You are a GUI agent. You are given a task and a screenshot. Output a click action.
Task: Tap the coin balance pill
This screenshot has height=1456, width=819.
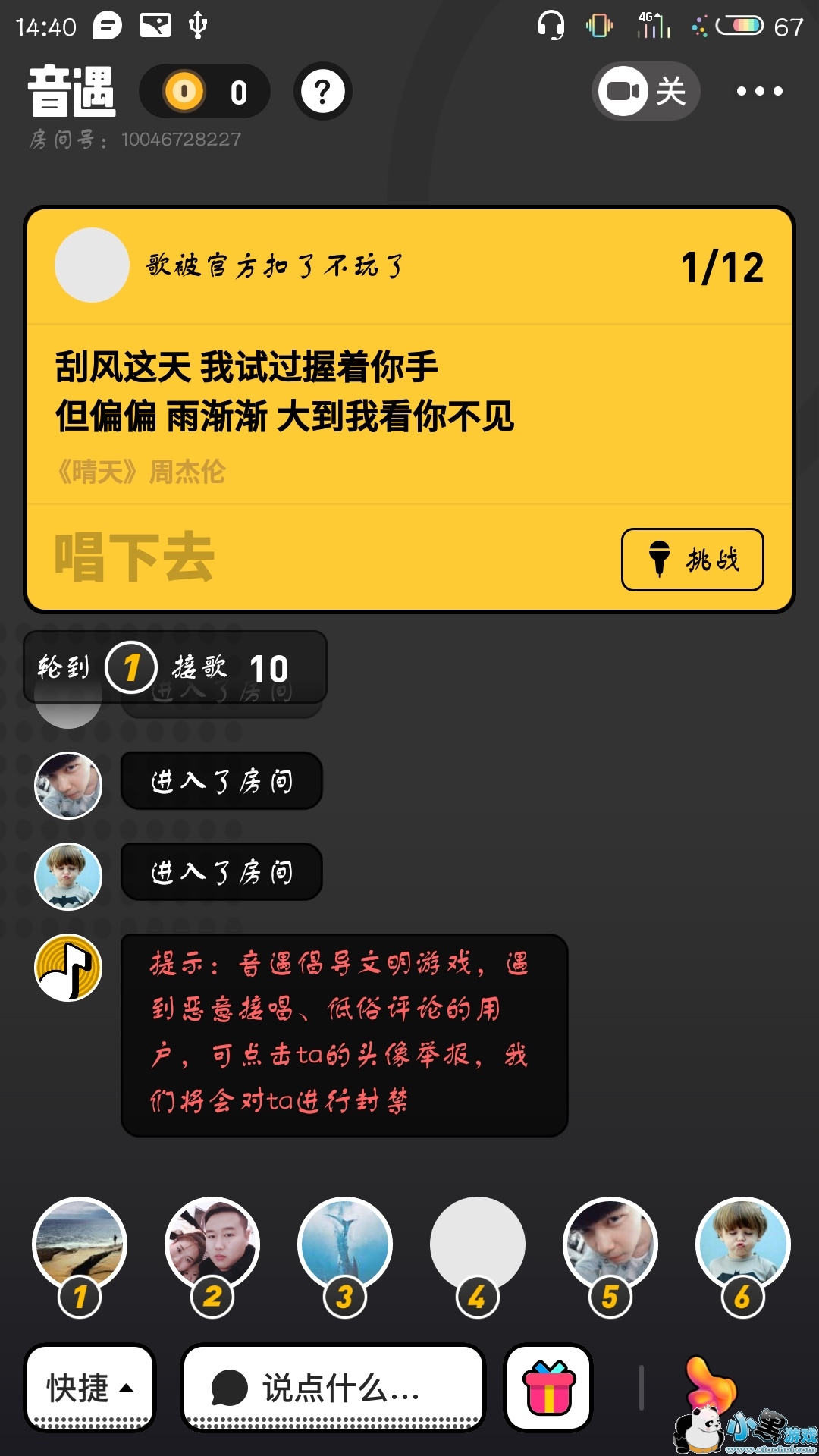[205, 92]
